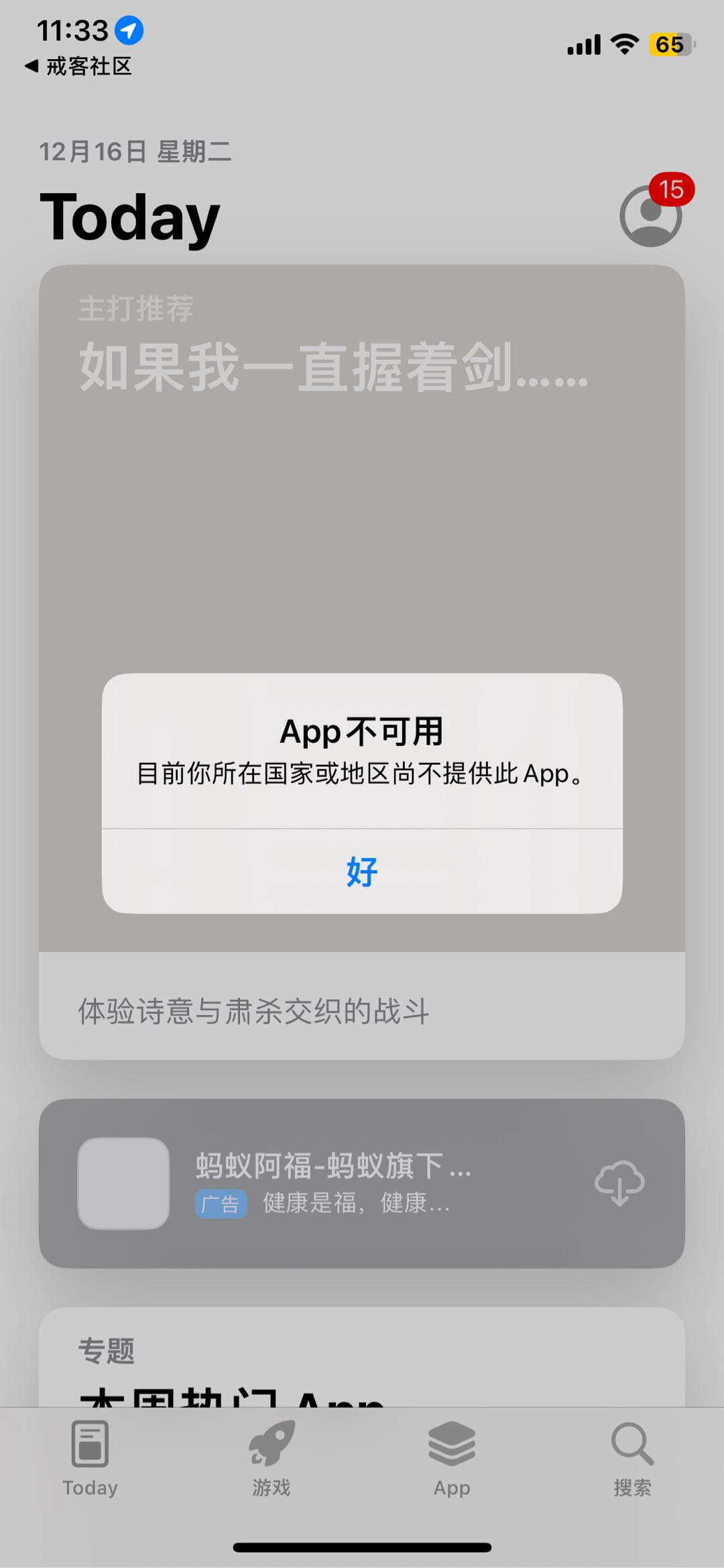Image resolution: width=724 pixels, height=1568 pixels.
Task: Tap the 蚂蚁阿福 app icon thumbnail
Action: [x=124, y=1183]
